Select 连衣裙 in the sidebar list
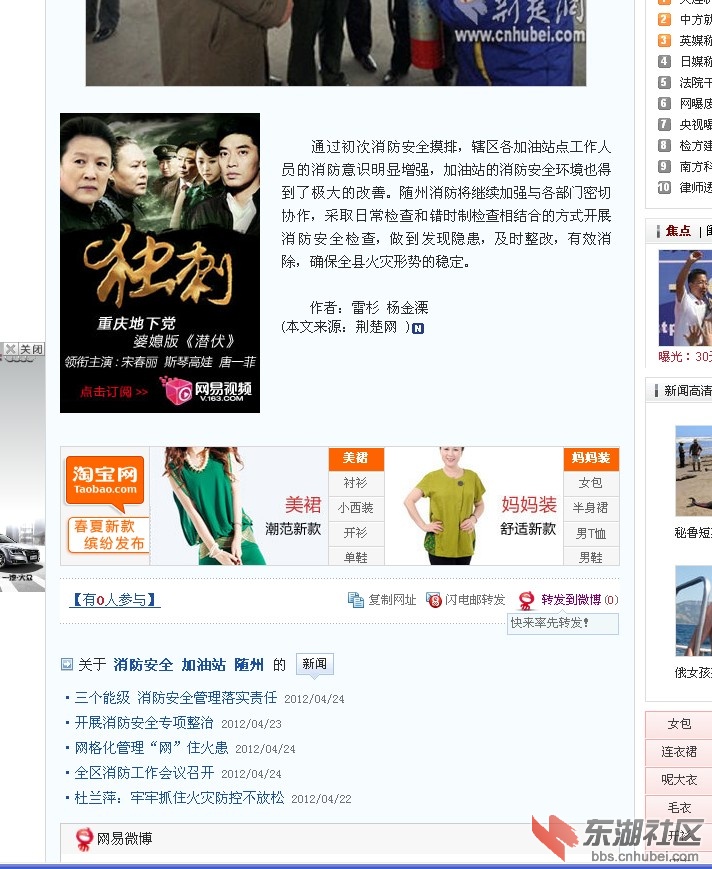This screenshot has height=869, width=712. [679, 751]
